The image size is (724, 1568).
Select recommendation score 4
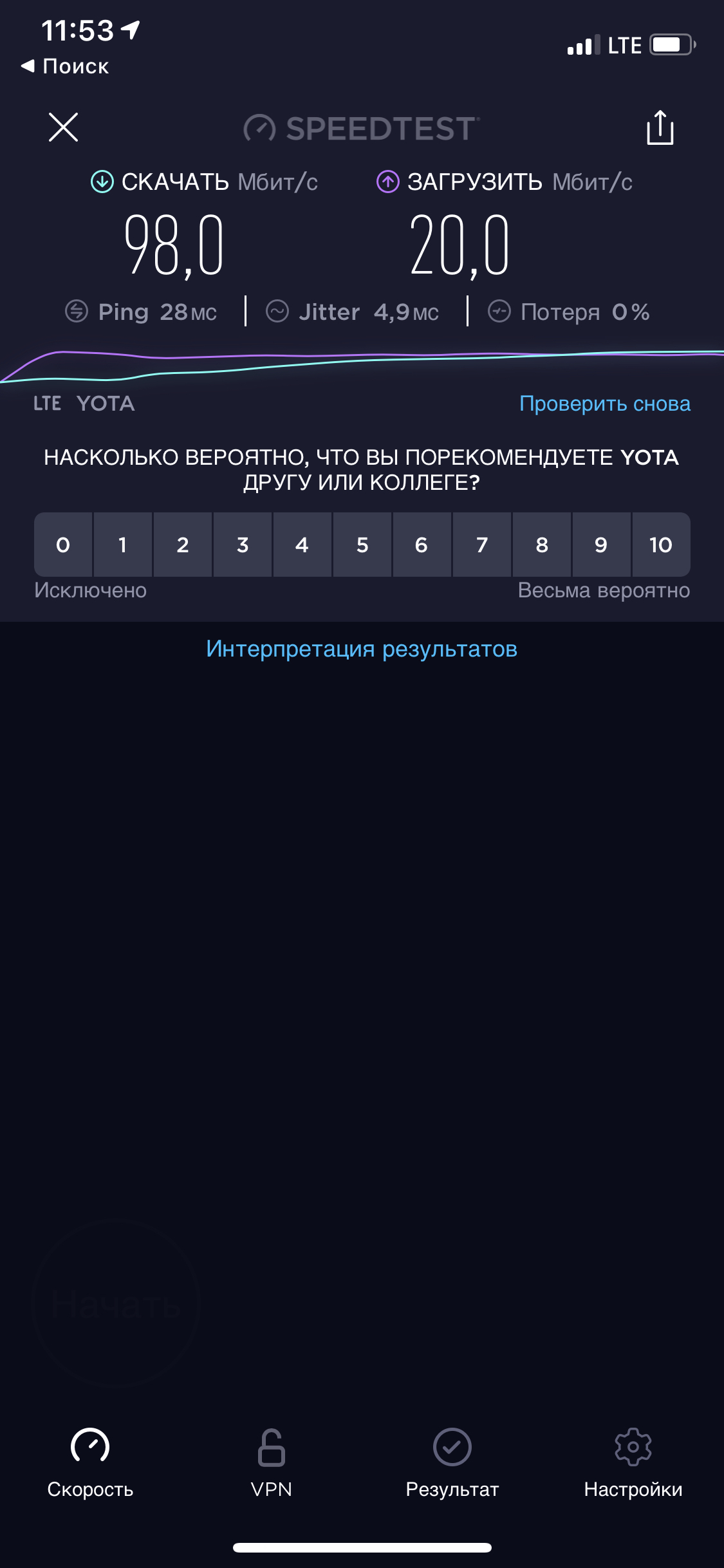(302, 545)
